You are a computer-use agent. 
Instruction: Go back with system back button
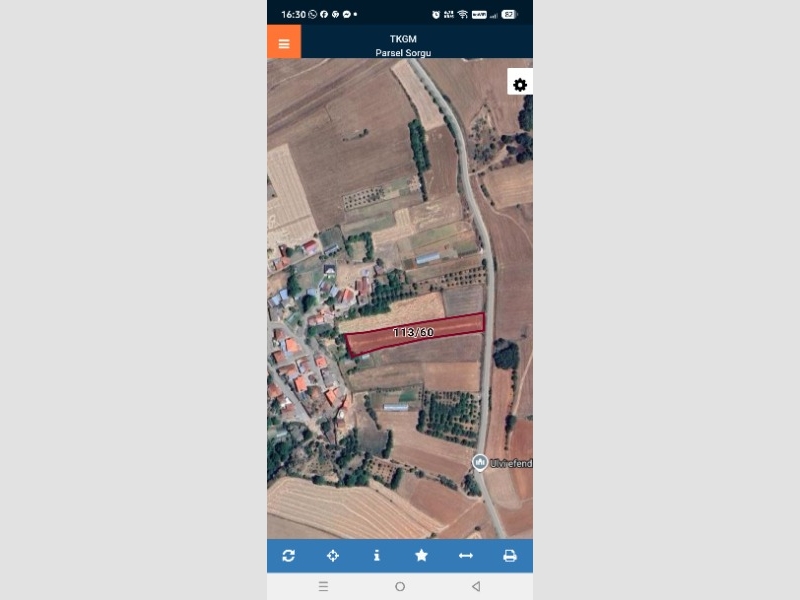coord(476,586)
